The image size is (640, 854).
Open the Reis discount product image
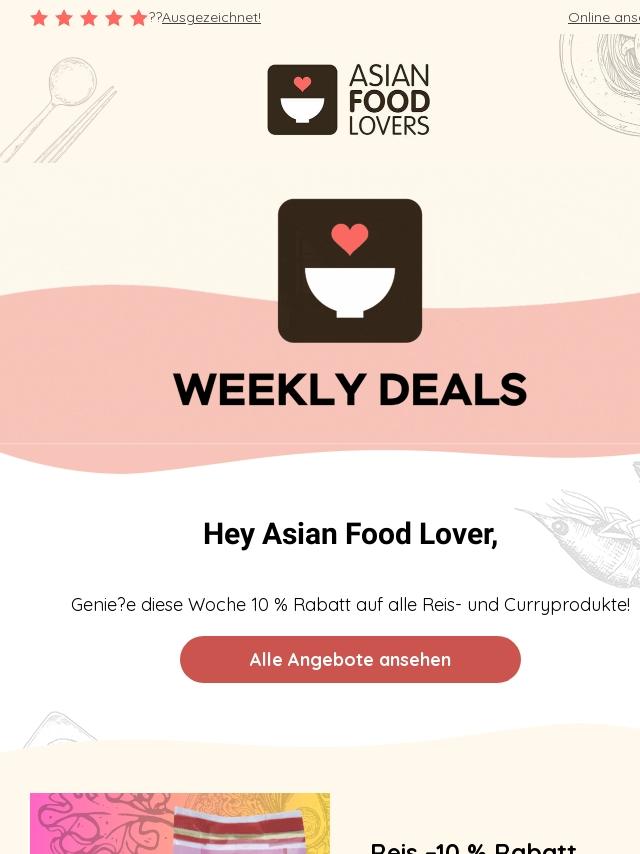click(x=180, y=825)
